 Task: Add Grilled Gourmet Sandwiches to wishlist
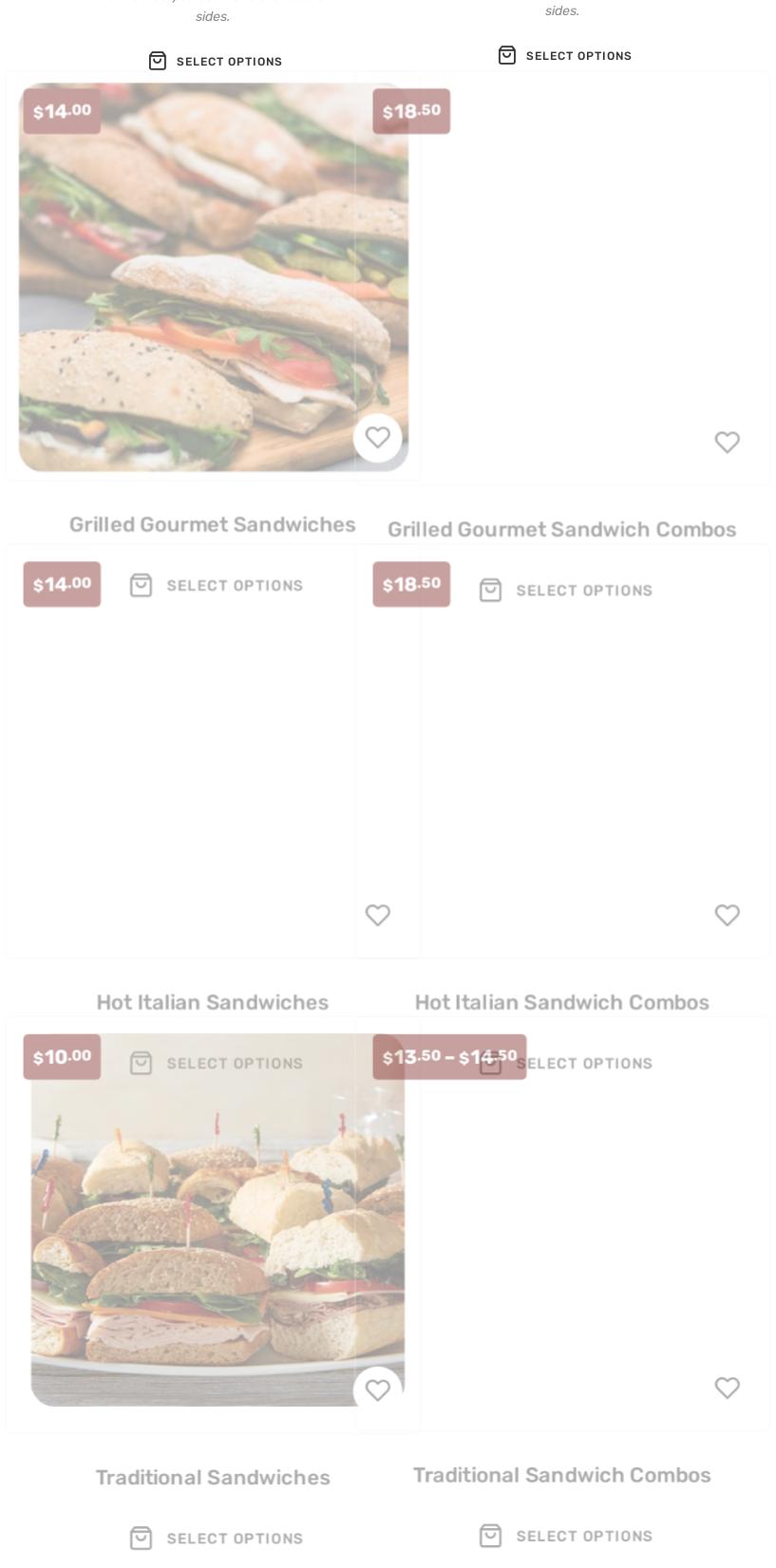[x=377, y=438]
